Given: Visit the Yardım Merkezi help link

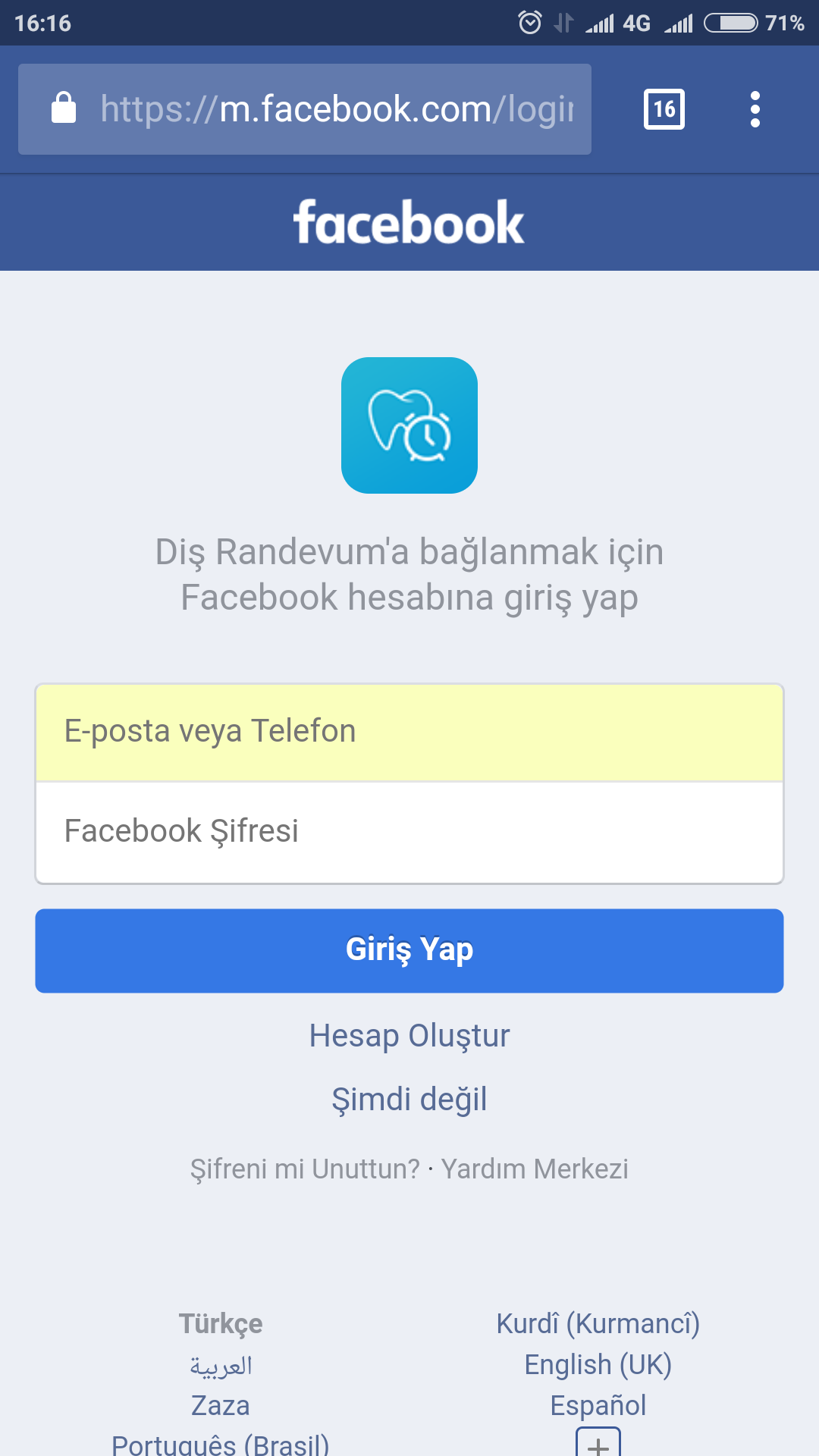Looking at the screenshot, I should point(535,1169).
